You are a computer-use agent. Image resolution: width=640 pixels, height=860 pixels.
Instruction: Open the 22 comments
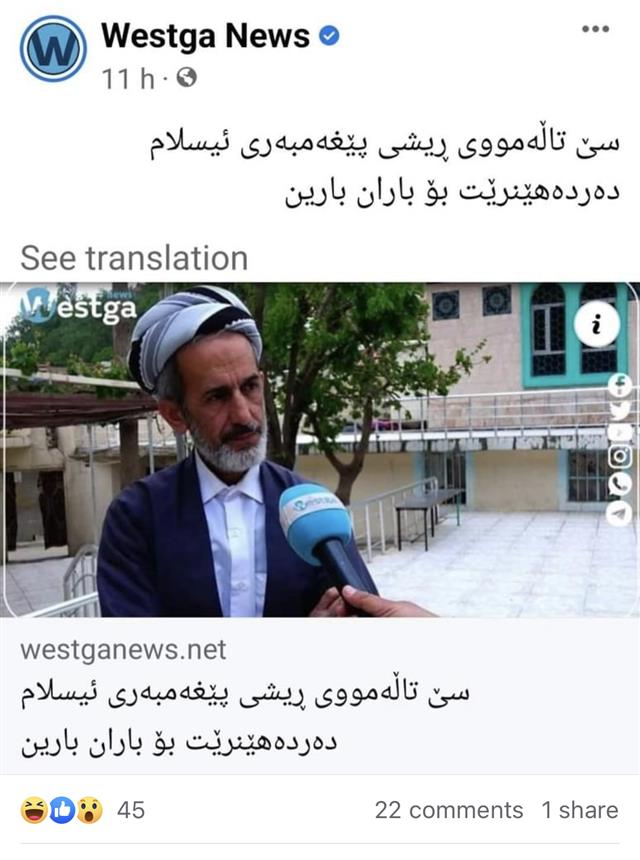448,810
